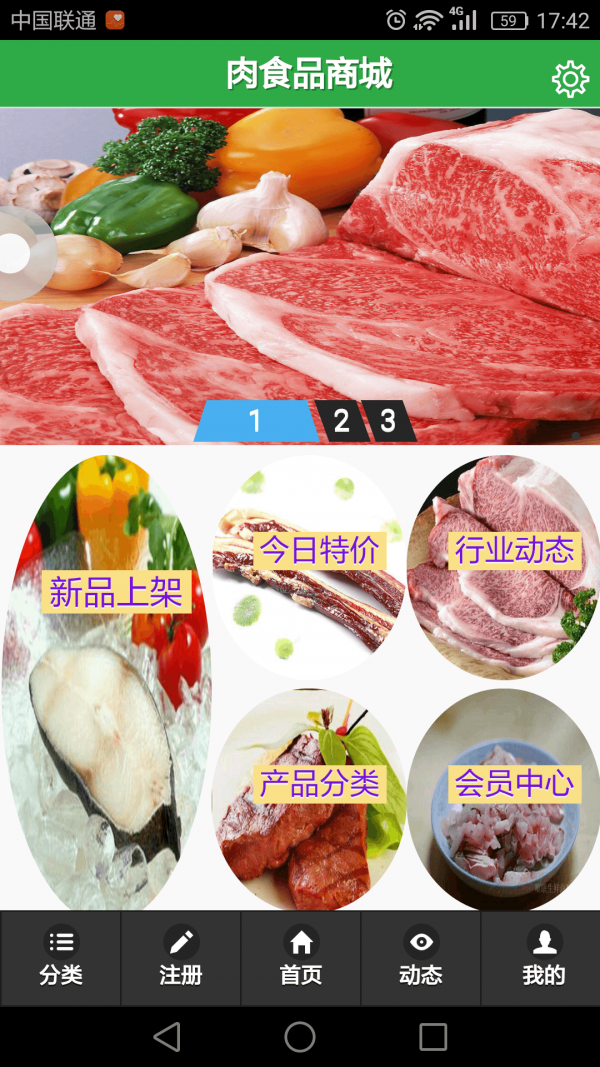The image size is (600, 1067).
Task: Jump to banner slide 2
Action: (x=340, y=421)
